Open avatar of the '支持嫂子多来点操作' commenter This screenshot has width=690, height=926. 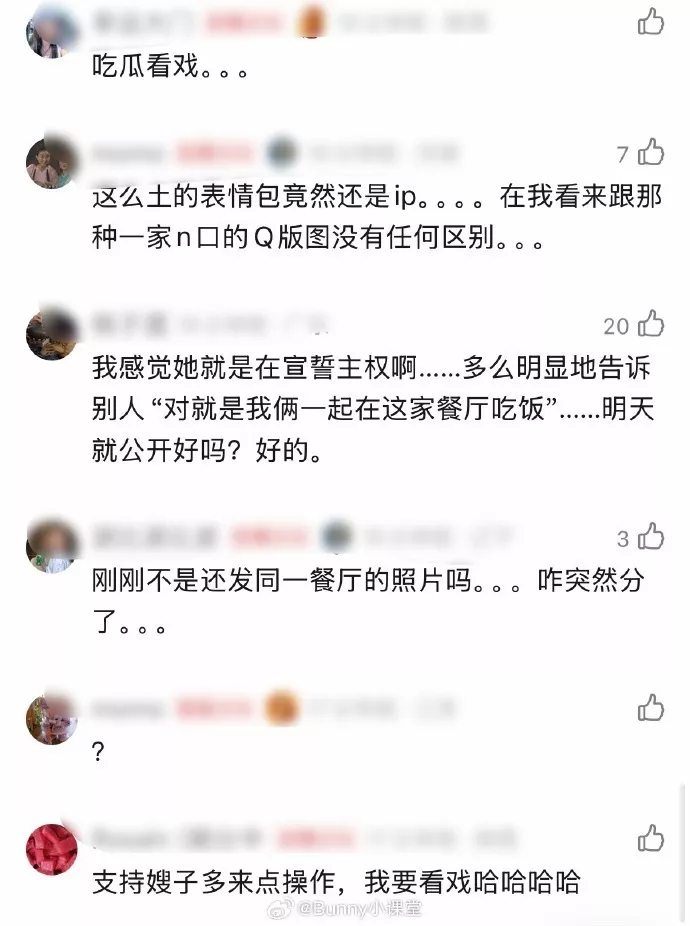[x=51, y=848]
